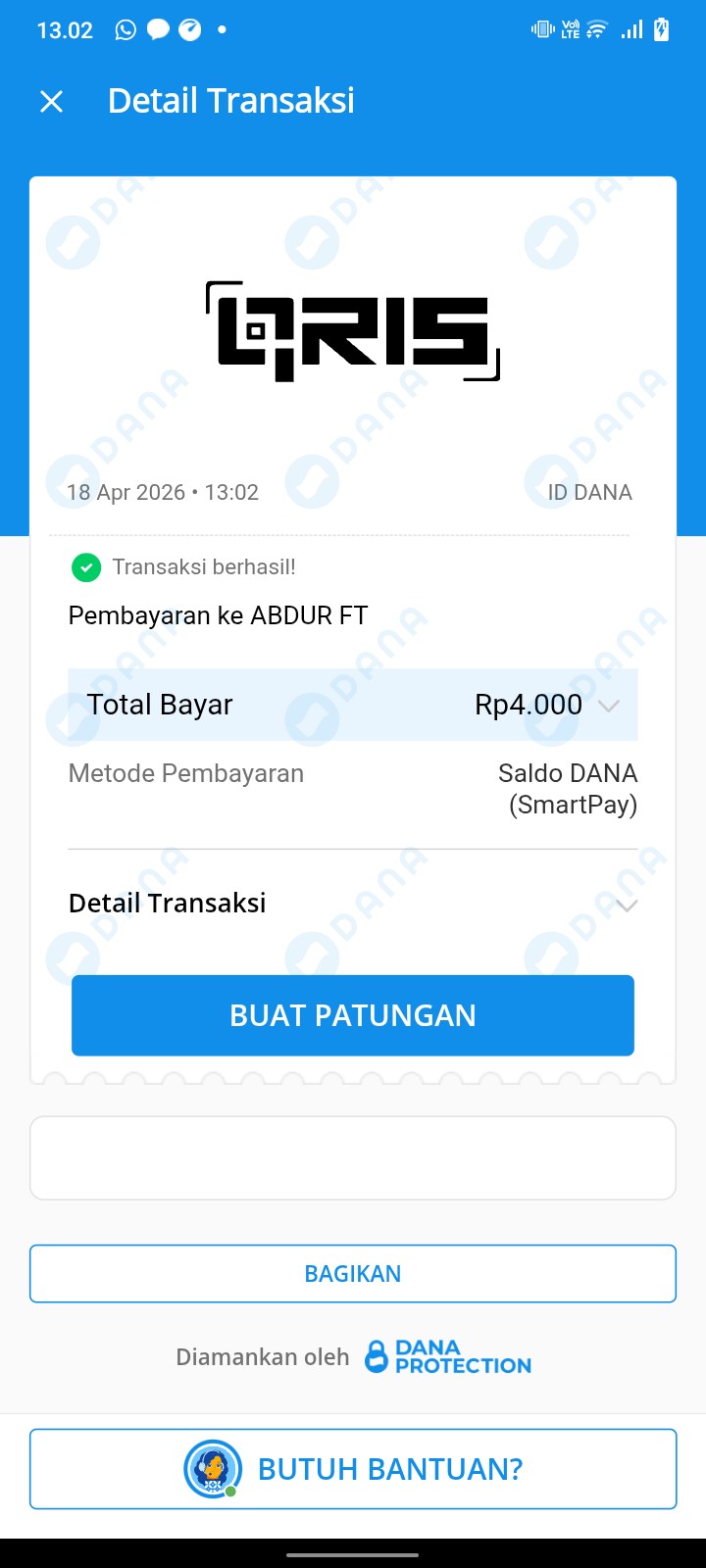Open BUTUH BANTUAN help
Screen dimensions: 706x1568
click(x=353, y=1469)
